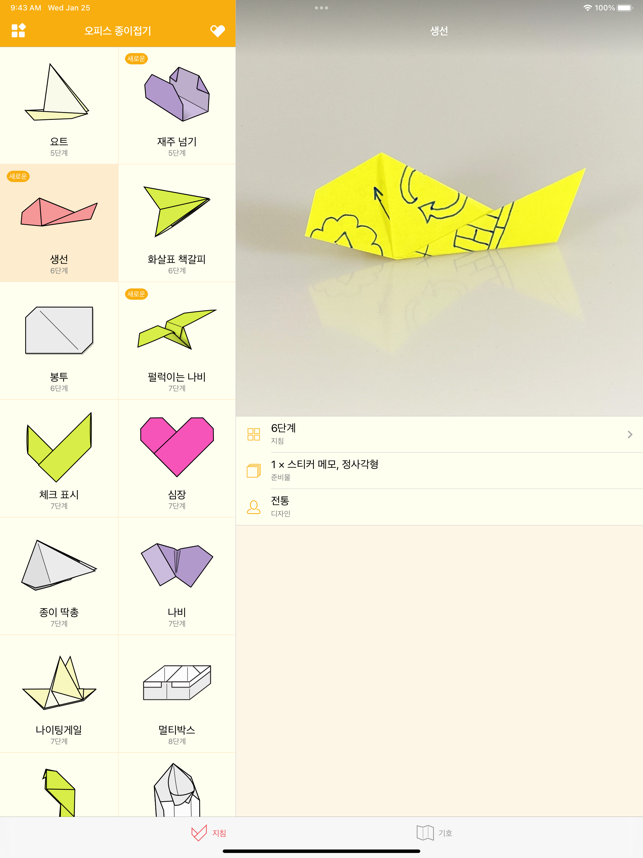Switch to the 지침 tab
Screen dimensions: 643x858
point(209,833)
